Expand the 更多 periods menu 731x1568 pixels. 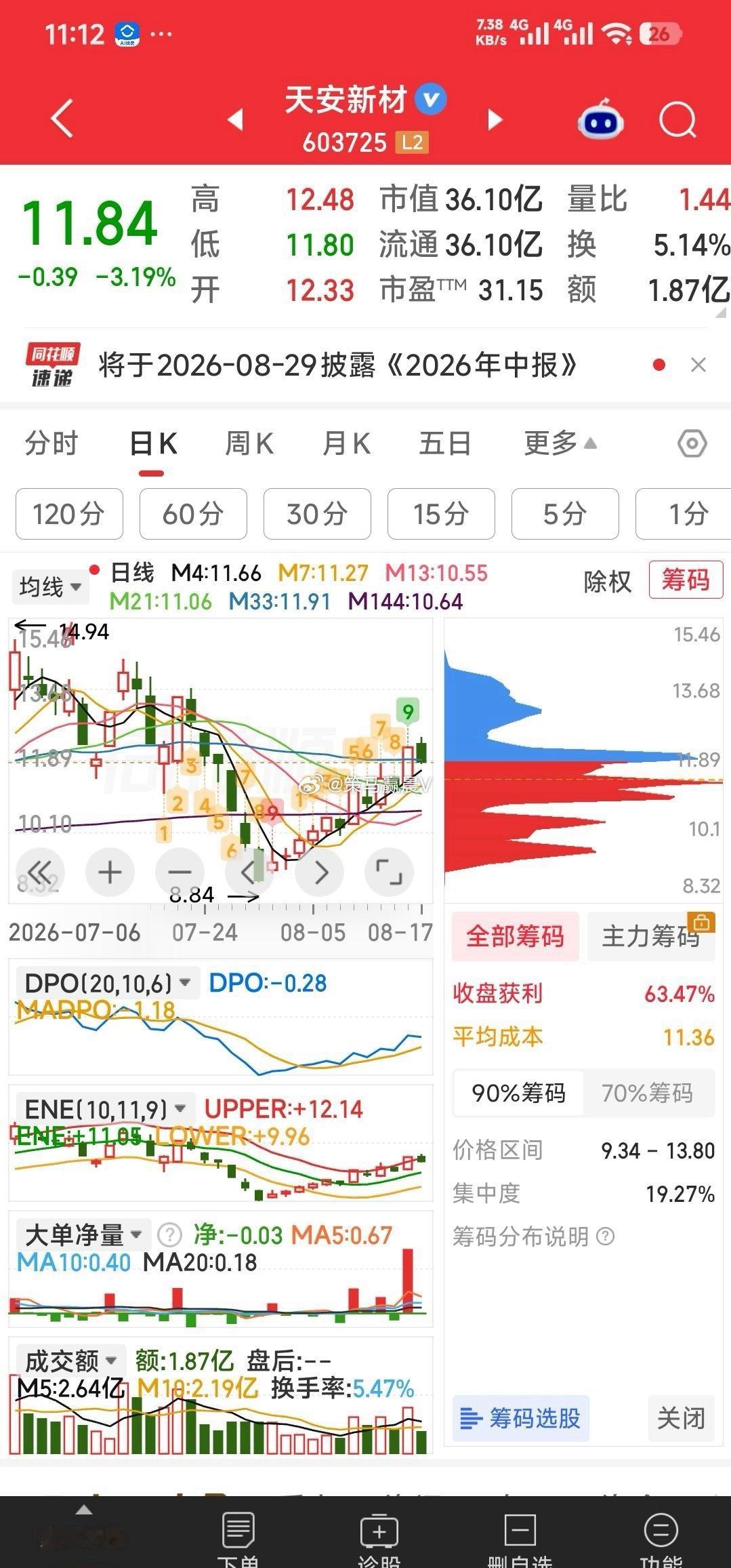560,443
